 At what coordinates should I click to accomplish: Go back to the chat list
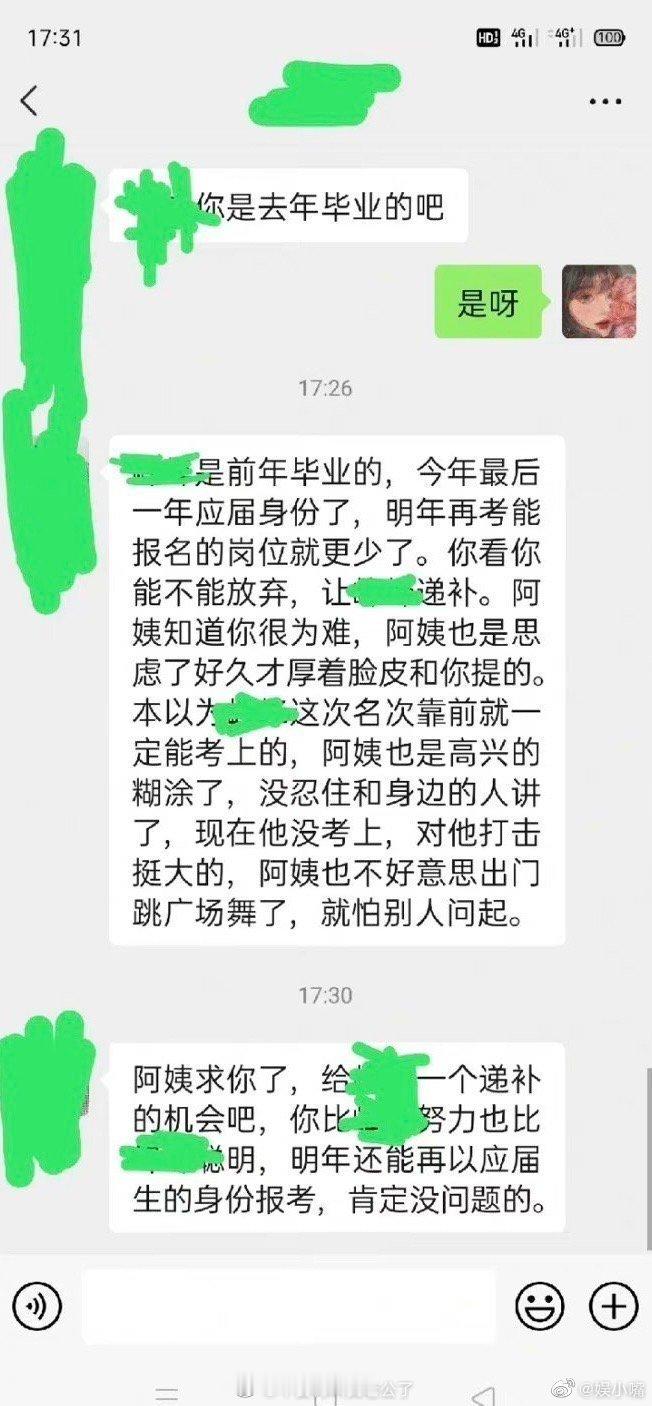point(30,100)
